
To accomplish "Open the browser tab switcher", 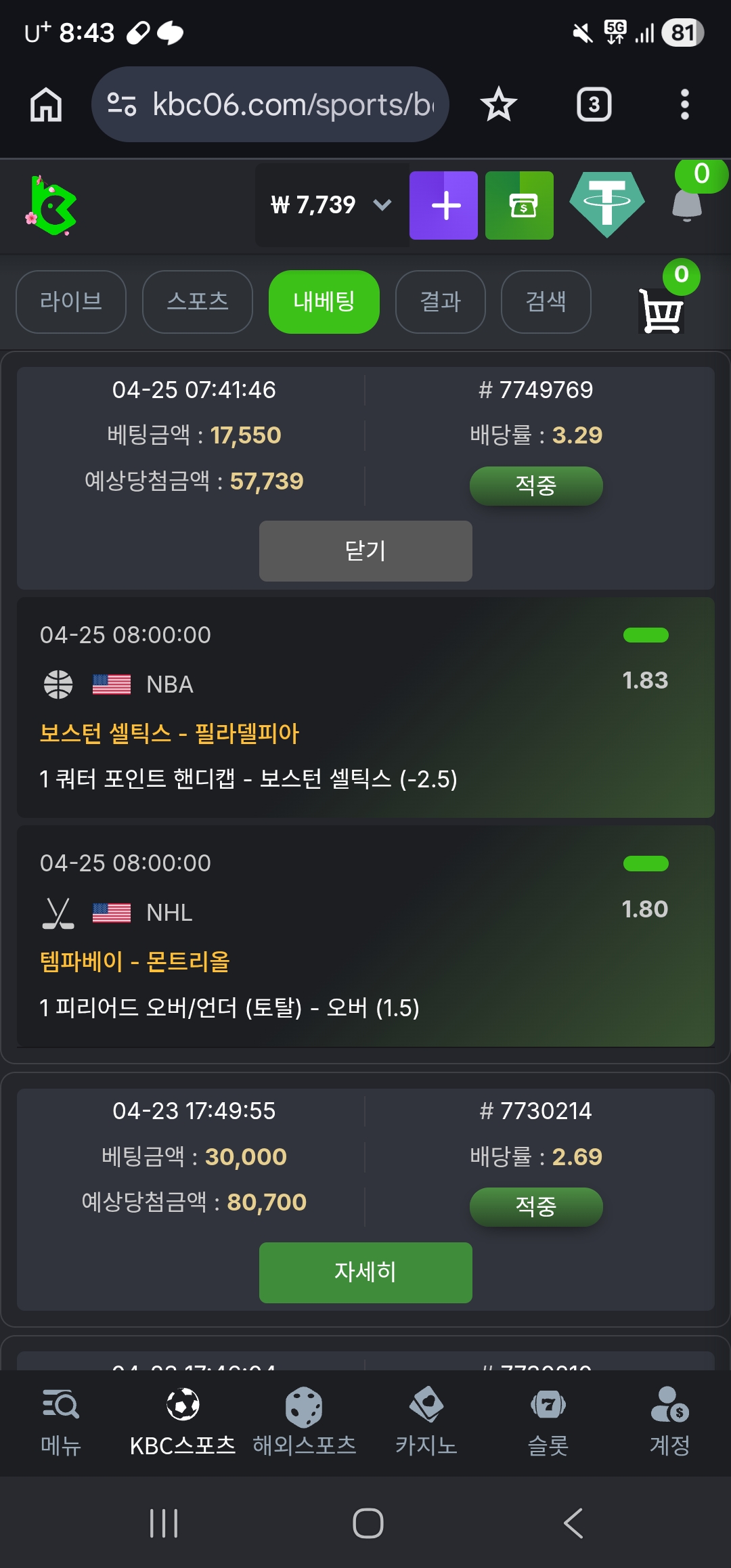I will pyautogui.click(x=594, y=105).
